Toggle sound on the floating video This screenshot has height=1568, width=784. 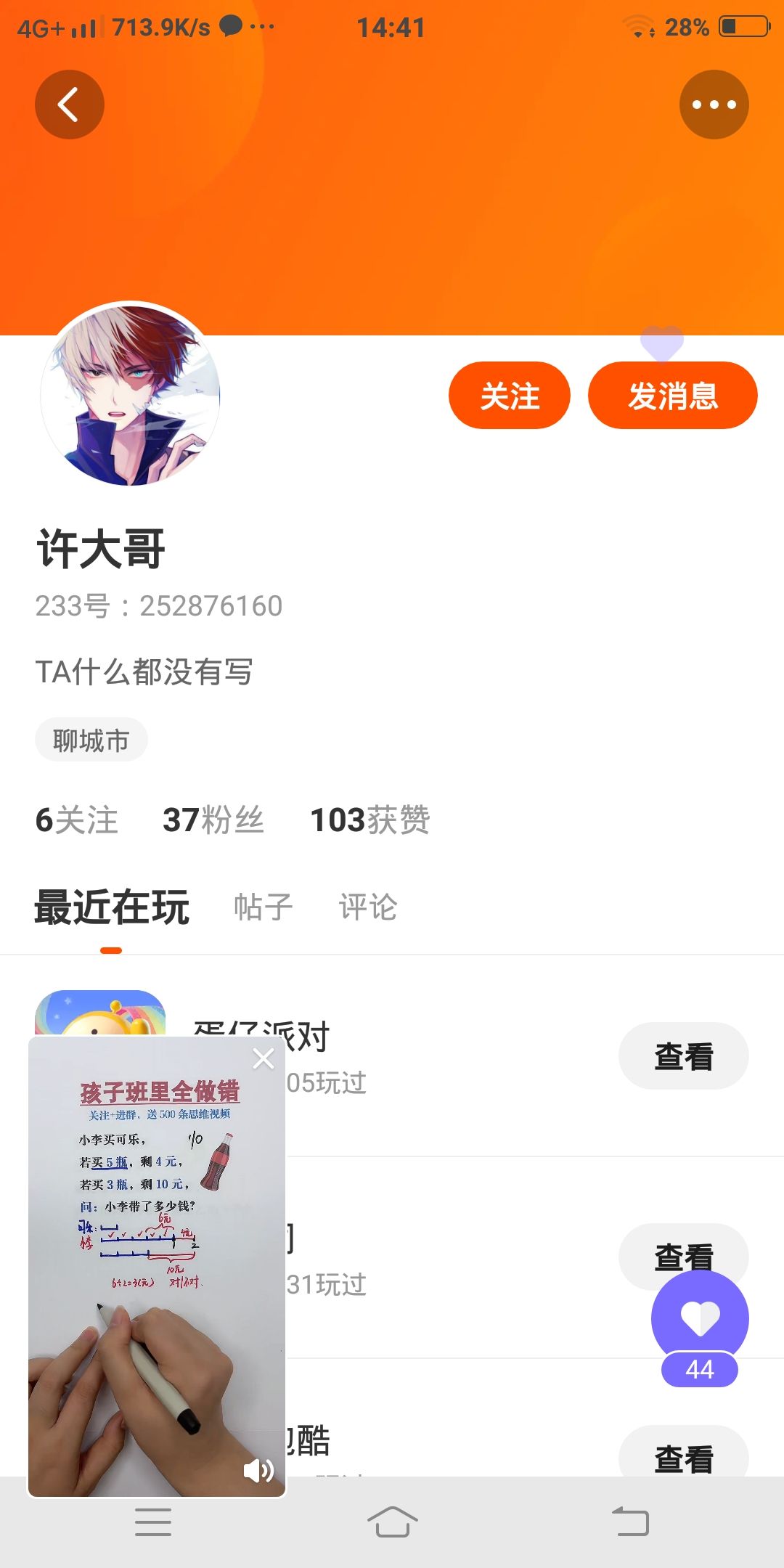pos(258,1471)
